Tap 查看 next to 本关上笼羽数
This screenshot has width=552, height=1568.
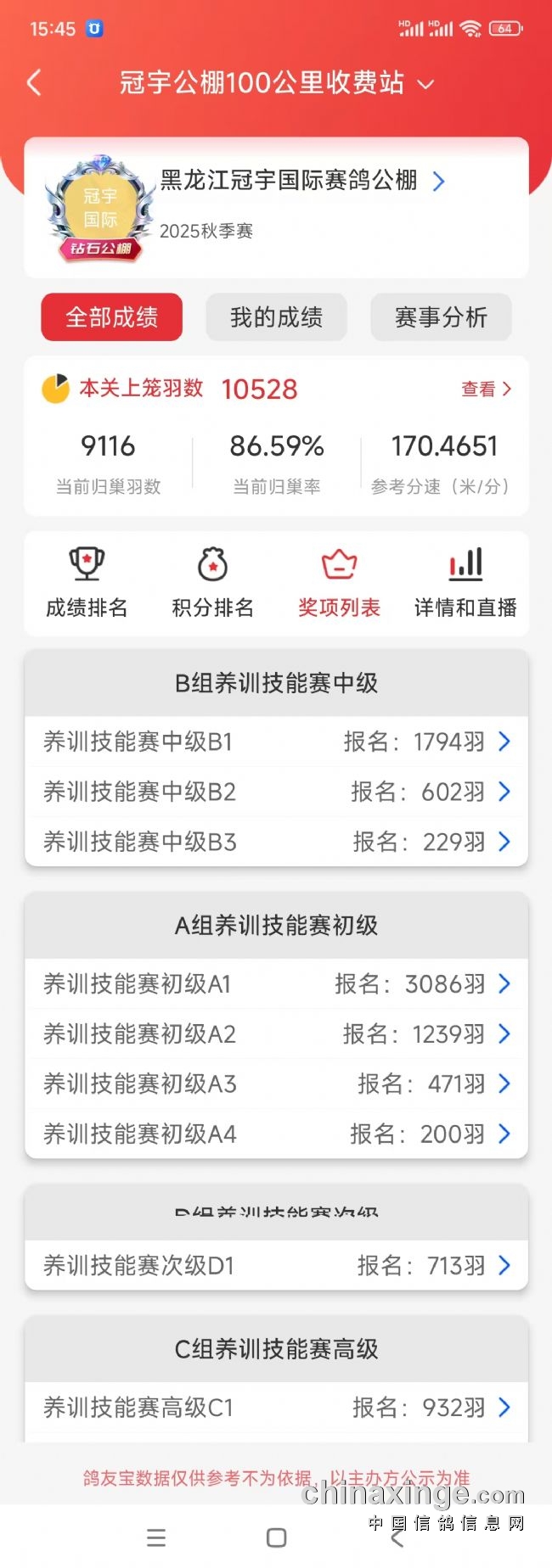486,389
